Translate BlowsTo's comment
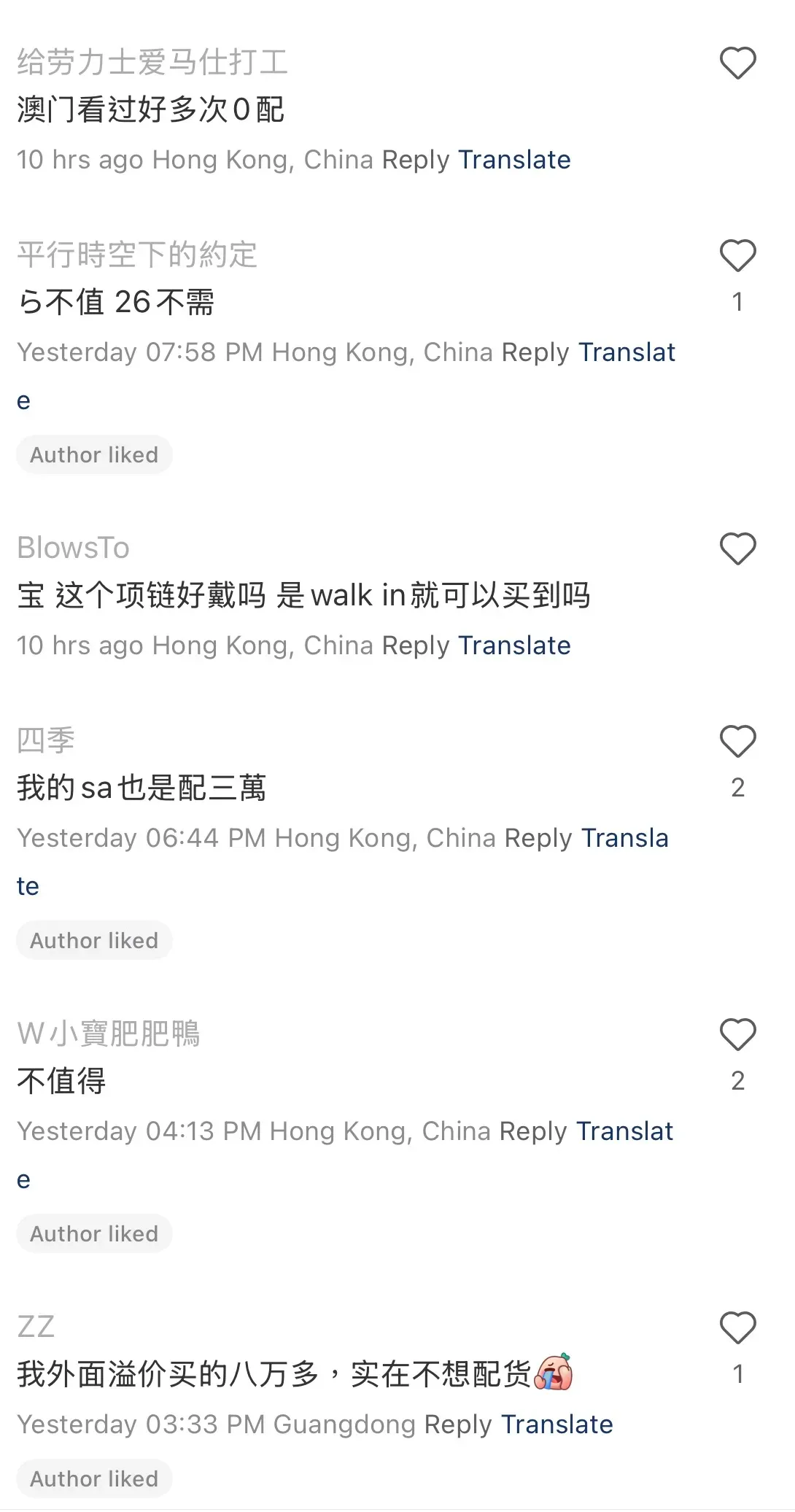Image resolution: width=795 pixels, height=1512 pixels. click(514, 645)
